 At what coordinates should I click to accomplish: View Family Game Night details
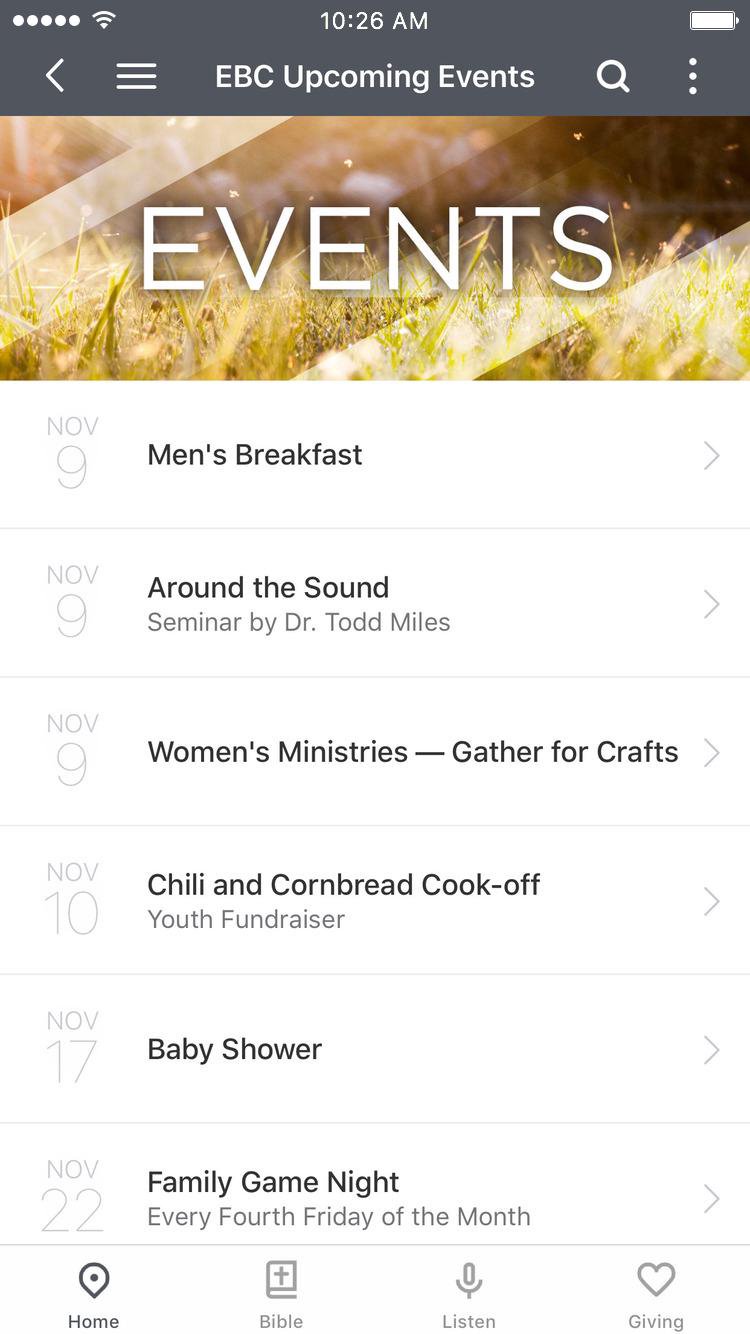coord(375,1195)
